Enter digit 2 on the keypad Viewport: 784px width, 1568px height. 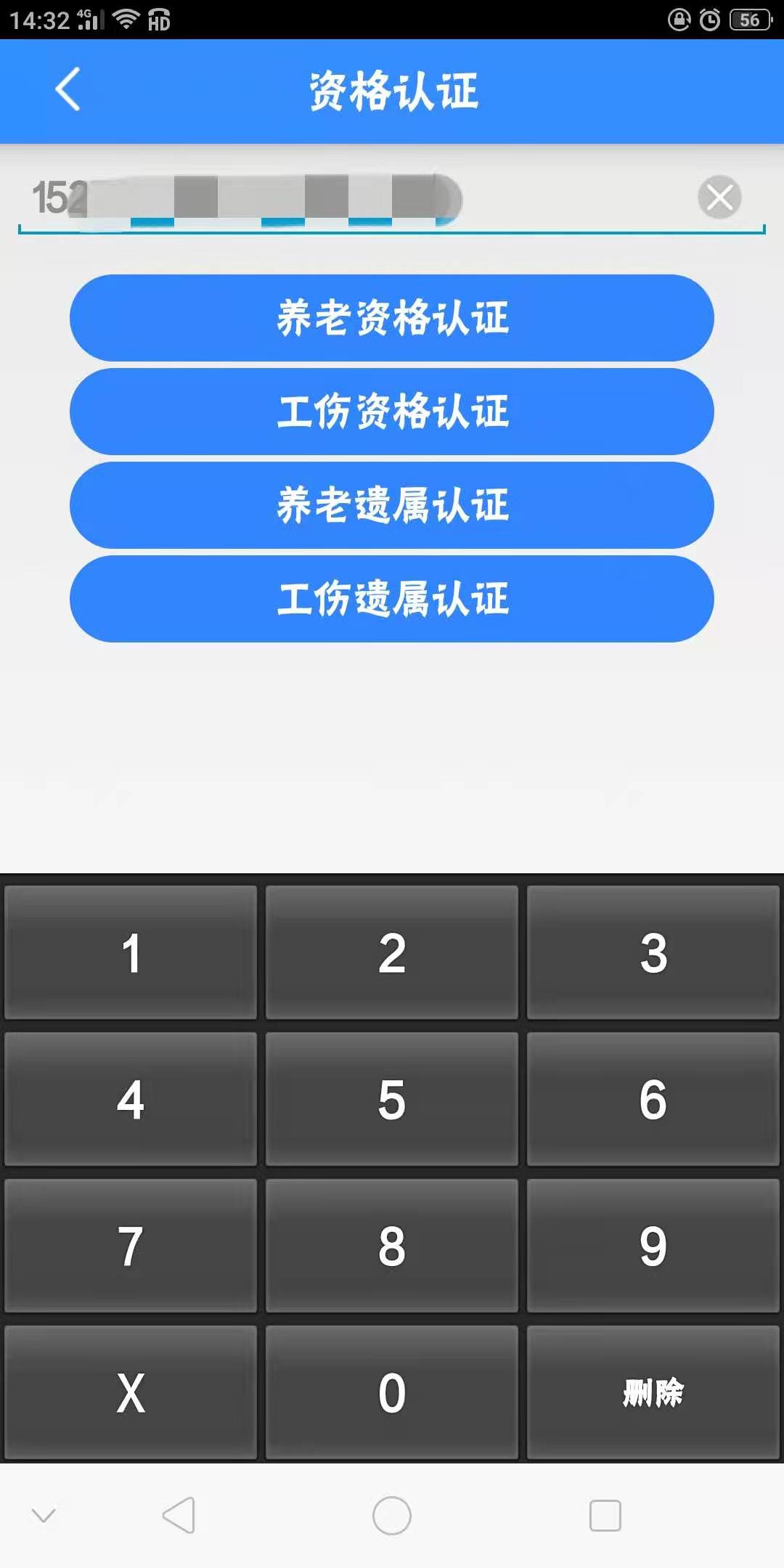(x=392, y=952)
